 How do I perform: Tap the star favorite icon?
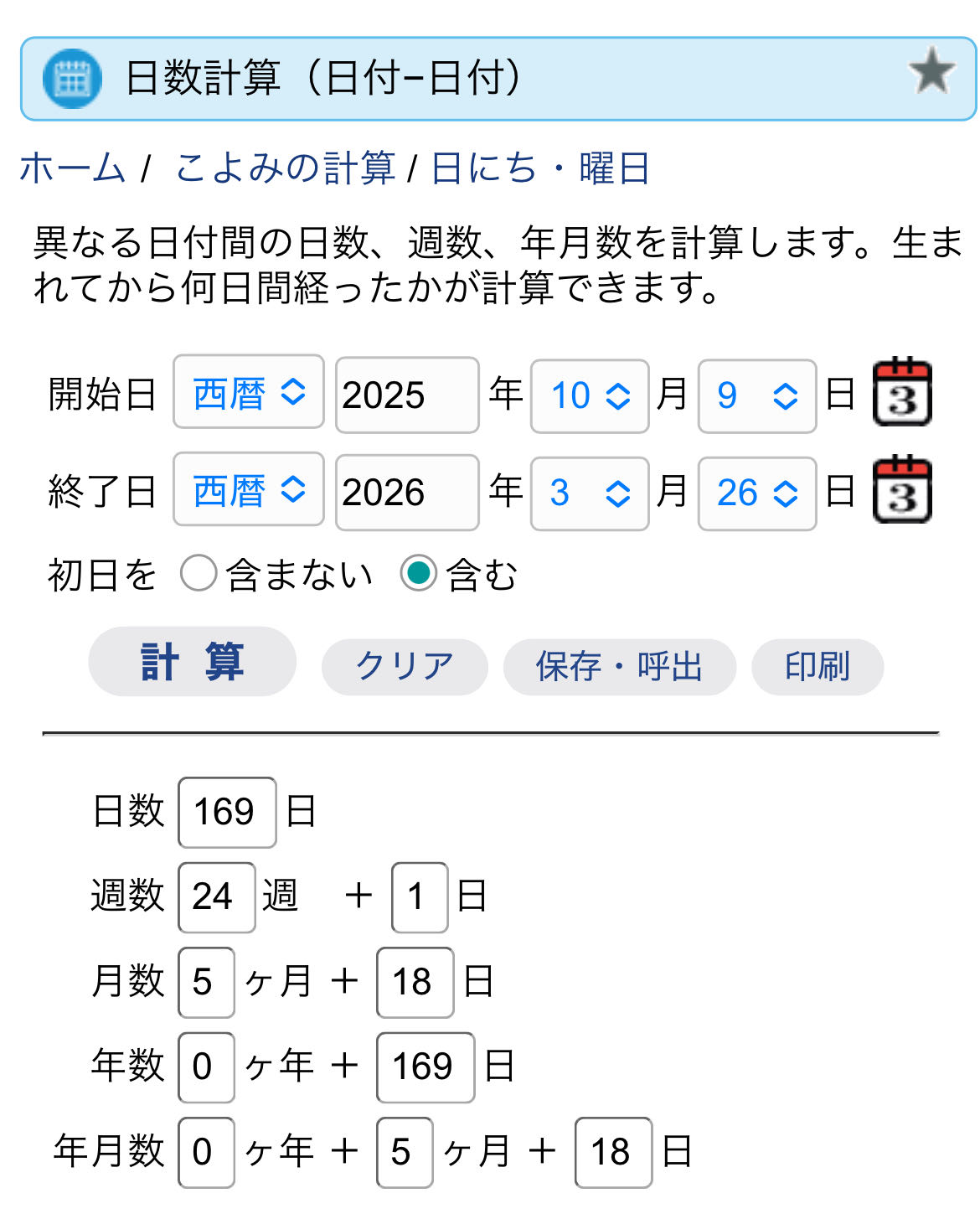click(x=931, y=72)
